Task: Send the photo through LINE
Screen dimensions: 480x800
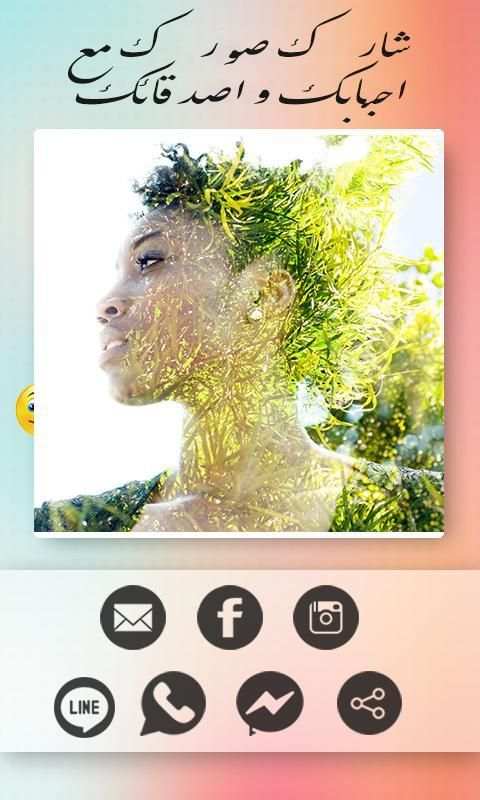Action: 85,707
